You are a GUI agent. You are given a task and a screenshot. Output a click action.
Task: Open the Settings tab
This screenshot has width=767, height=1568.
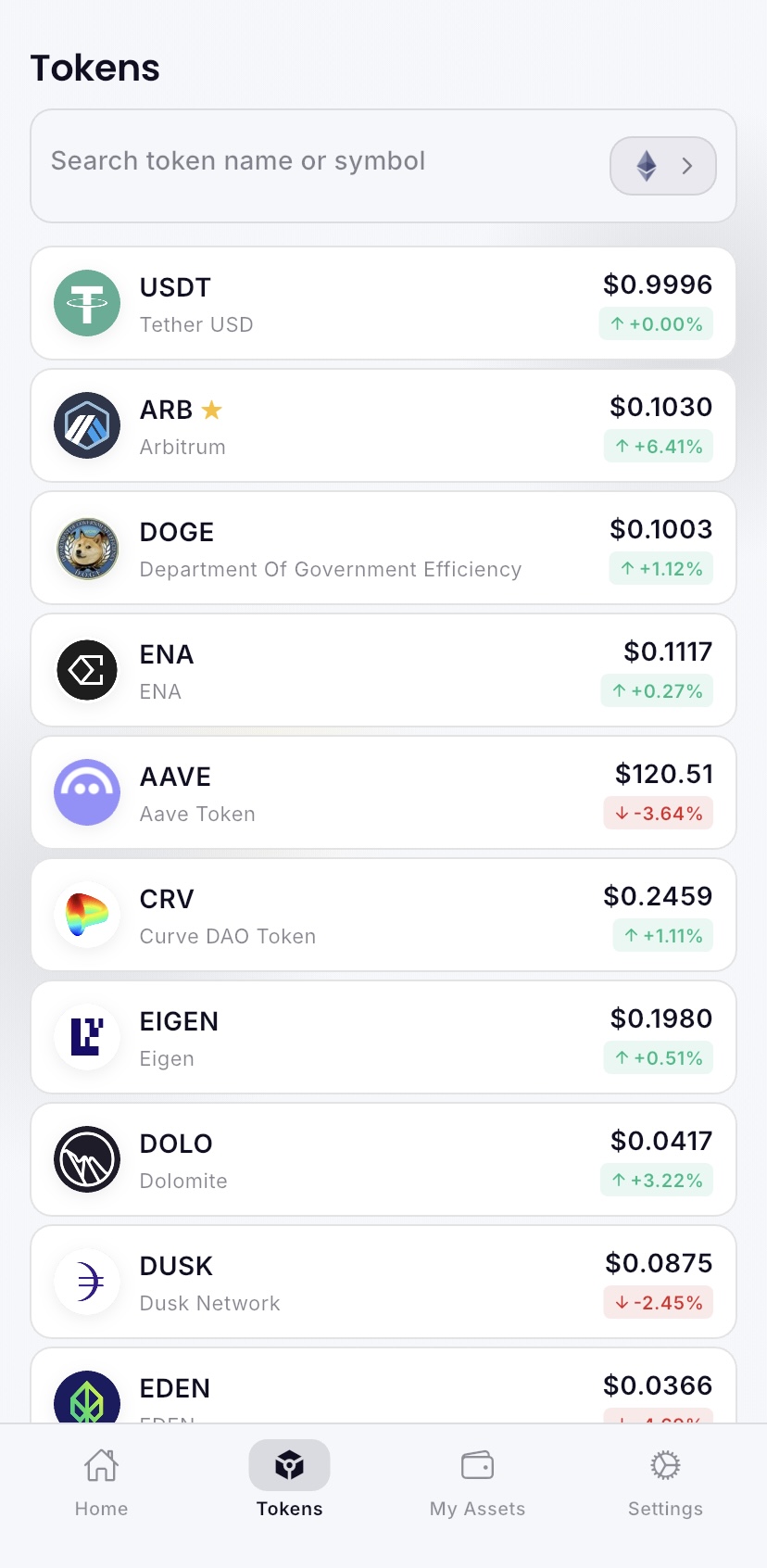[665, 1481]
